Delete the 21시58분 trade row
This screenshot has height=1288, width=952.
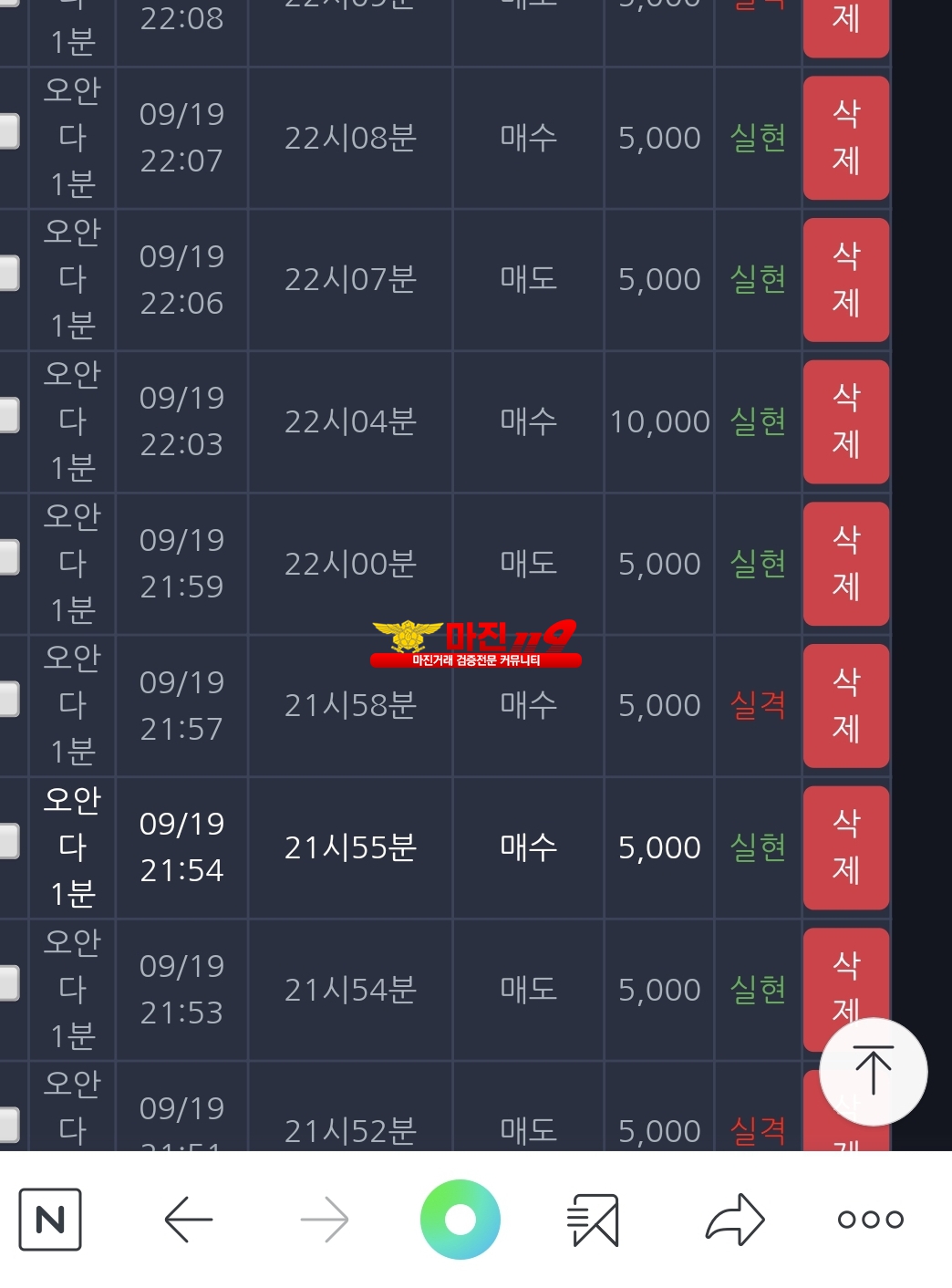[845, 705]
